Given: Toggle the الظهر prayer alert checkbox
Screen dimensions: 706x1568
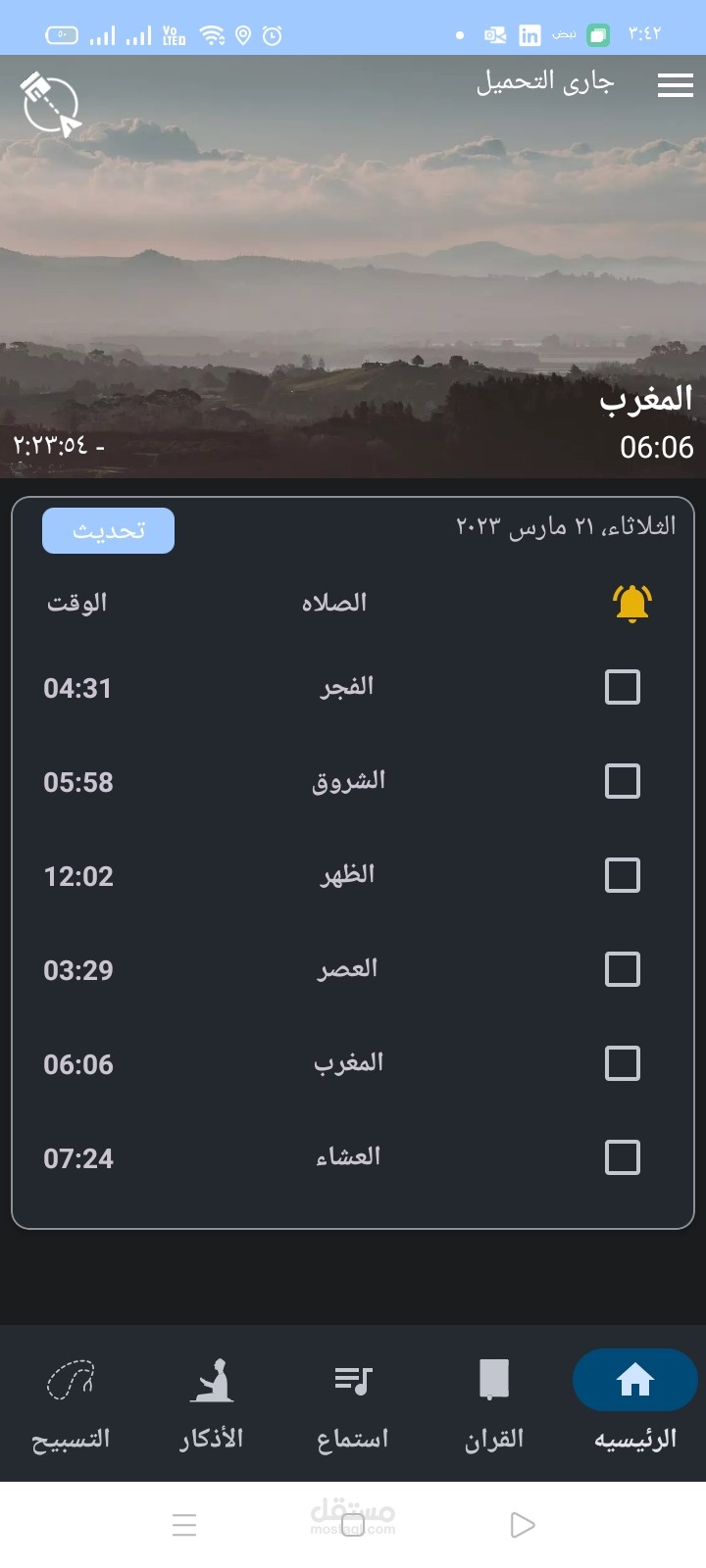Looking at the screenshot, I should point(623,875).
